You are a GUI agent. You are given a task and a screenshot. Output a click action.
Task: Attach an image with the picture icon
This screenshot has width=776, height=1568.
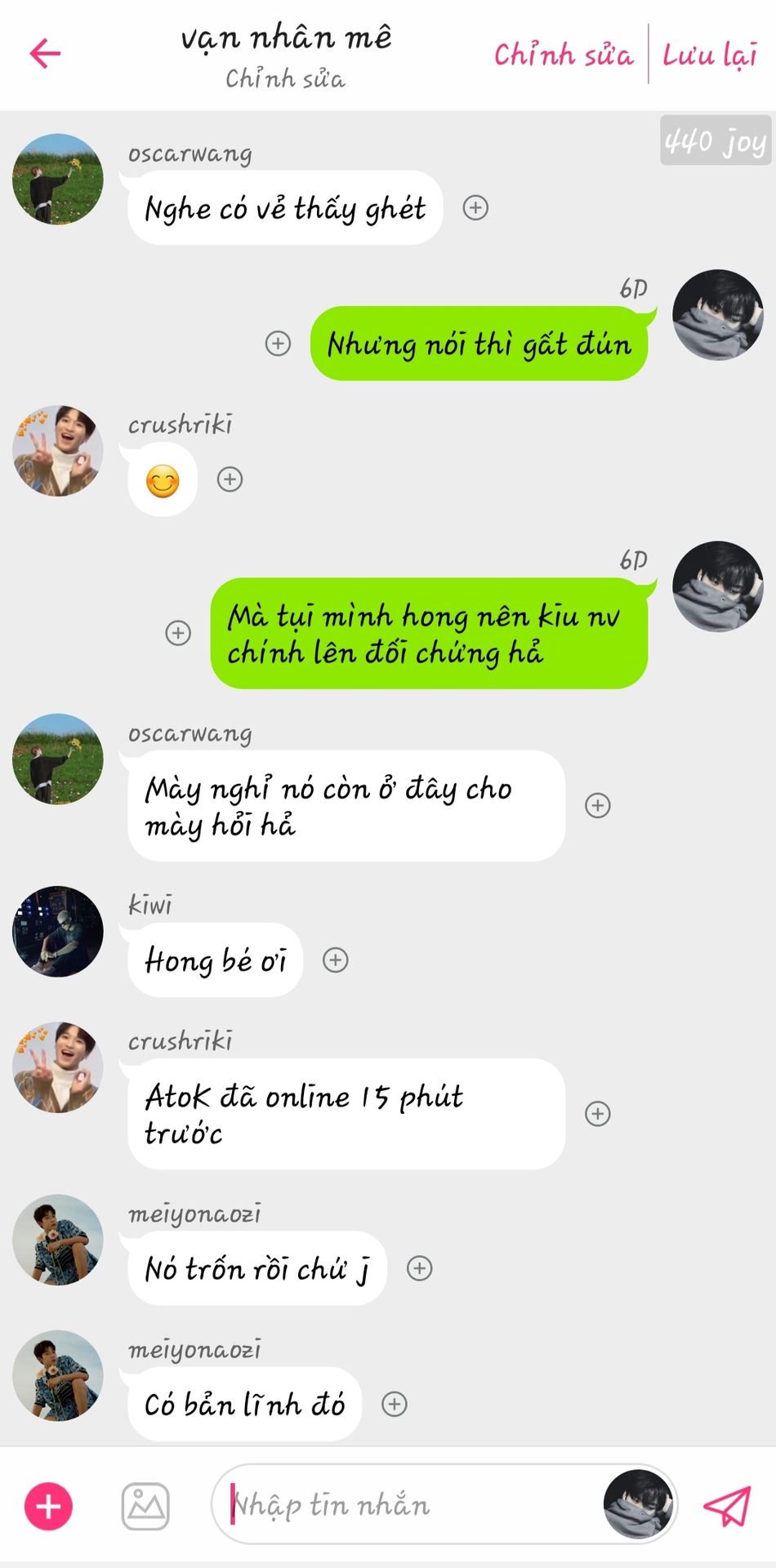[145, 1506]
